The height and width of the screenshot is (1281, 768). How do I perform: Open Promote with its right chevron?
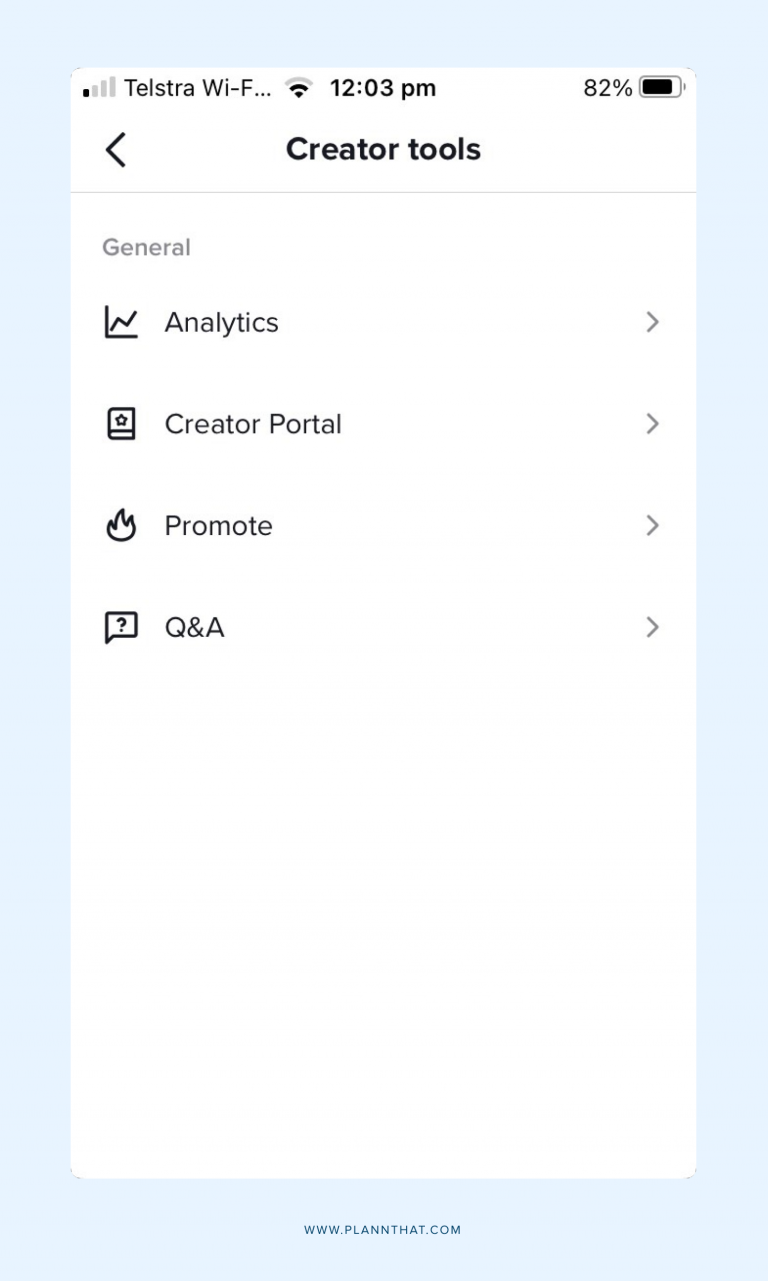653,525
